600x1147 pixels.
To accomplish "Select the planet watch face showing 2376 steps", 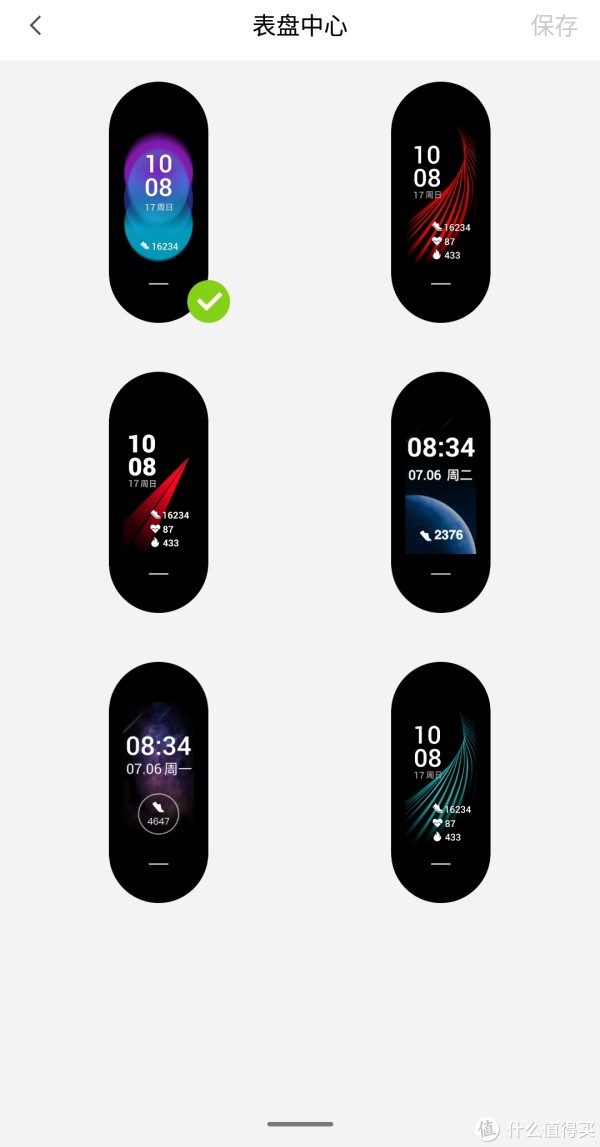I will click(440, 492).
